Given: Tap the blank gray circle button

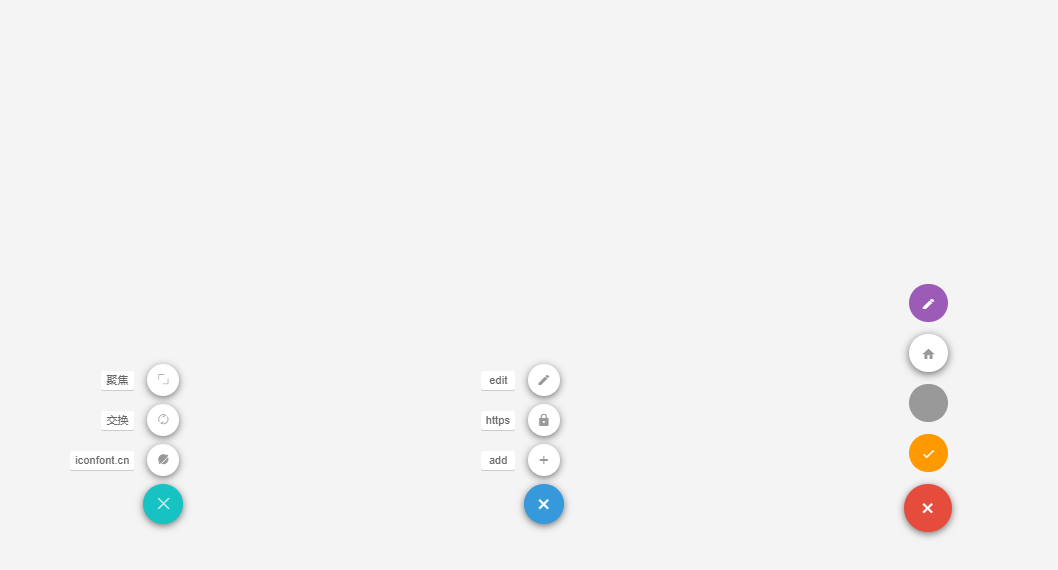Looking at the screenshot, I should click(x=928, y=403).
